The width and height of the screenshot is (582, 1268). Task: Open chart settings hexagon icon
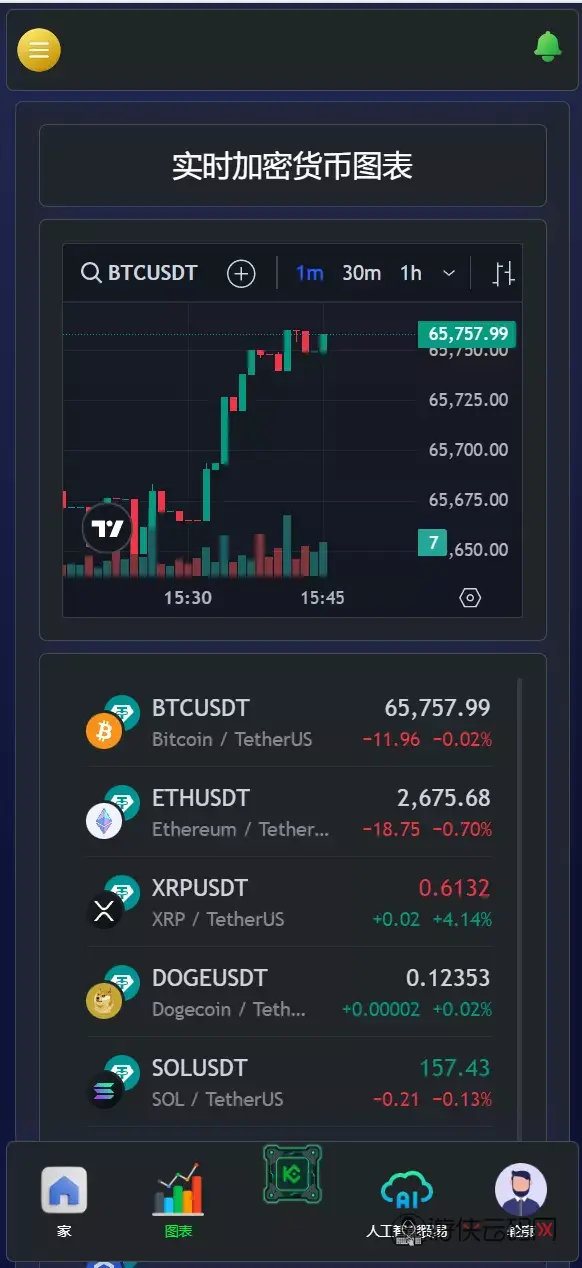click(470, 597)
